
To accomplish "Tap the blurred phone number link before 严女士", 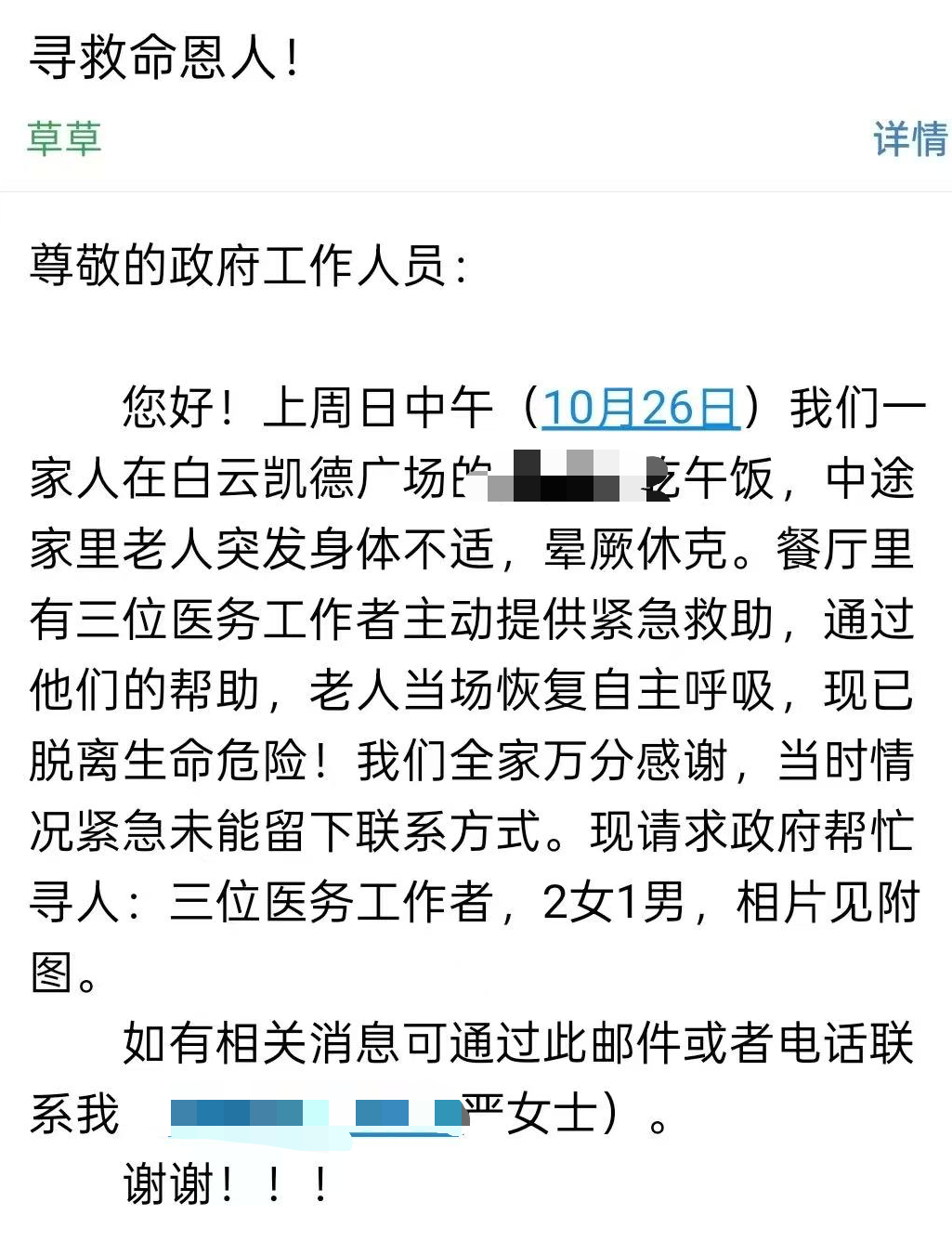I will (316, 1114).
